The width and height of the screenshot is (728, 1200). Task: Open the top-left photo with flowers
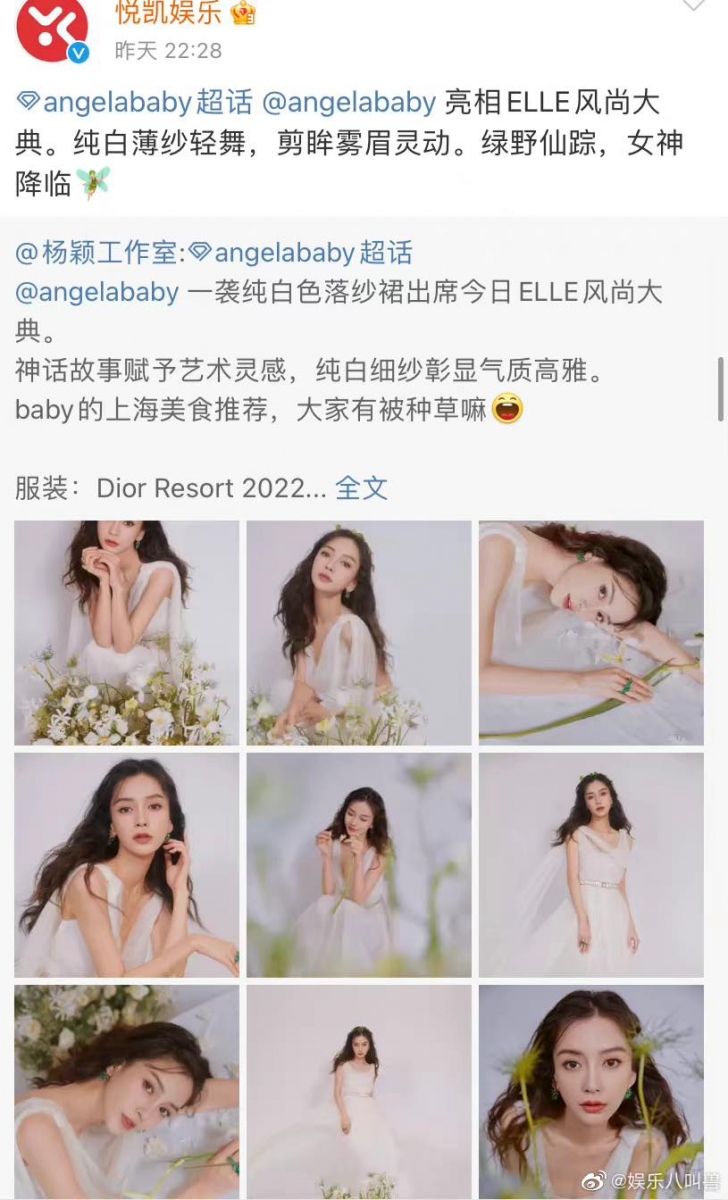[125, 632]
